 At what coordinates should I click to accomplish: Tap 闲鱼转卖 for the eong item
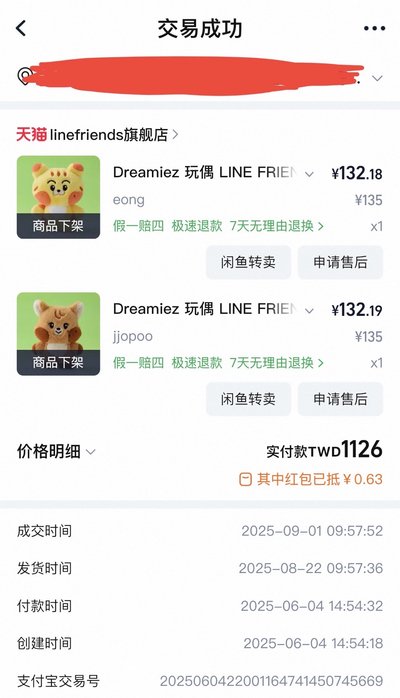point(248,262)
